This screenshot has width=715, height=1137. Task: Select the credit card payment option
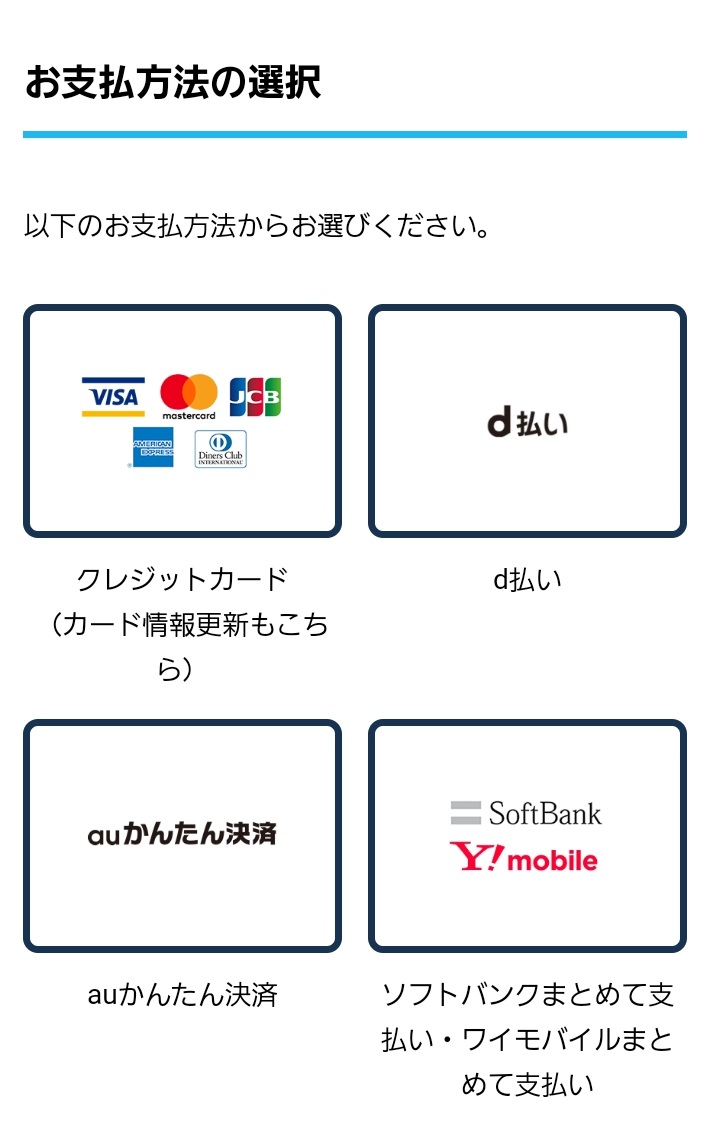pos(182,421)
